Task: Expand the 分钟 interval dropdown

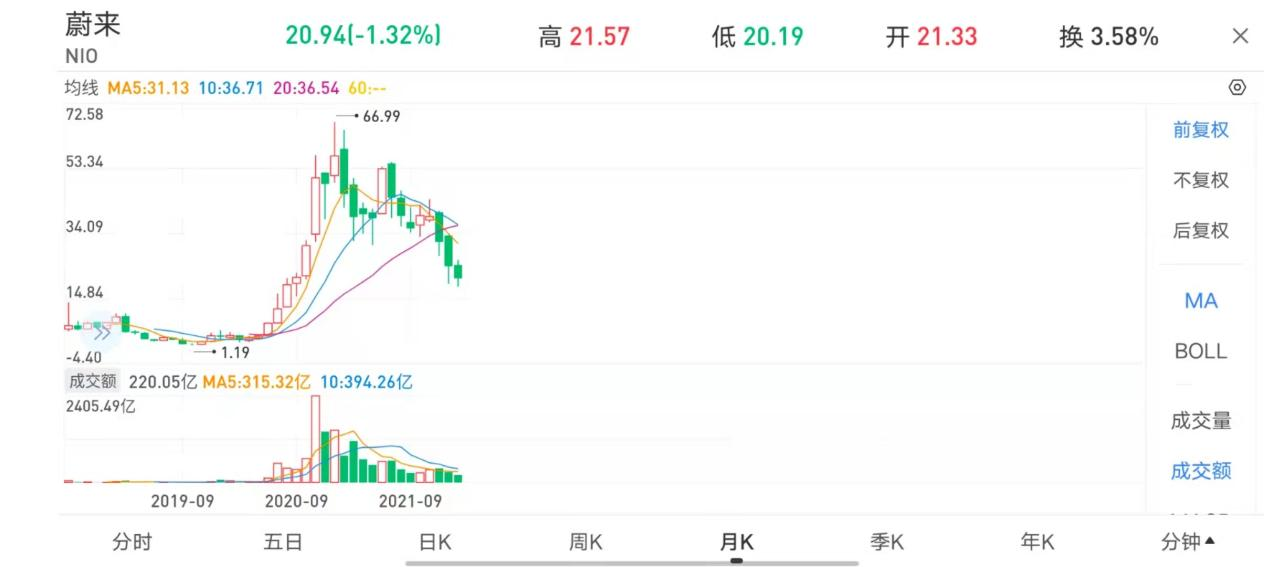Action: pyautogui.click(x=1188, y=542)
